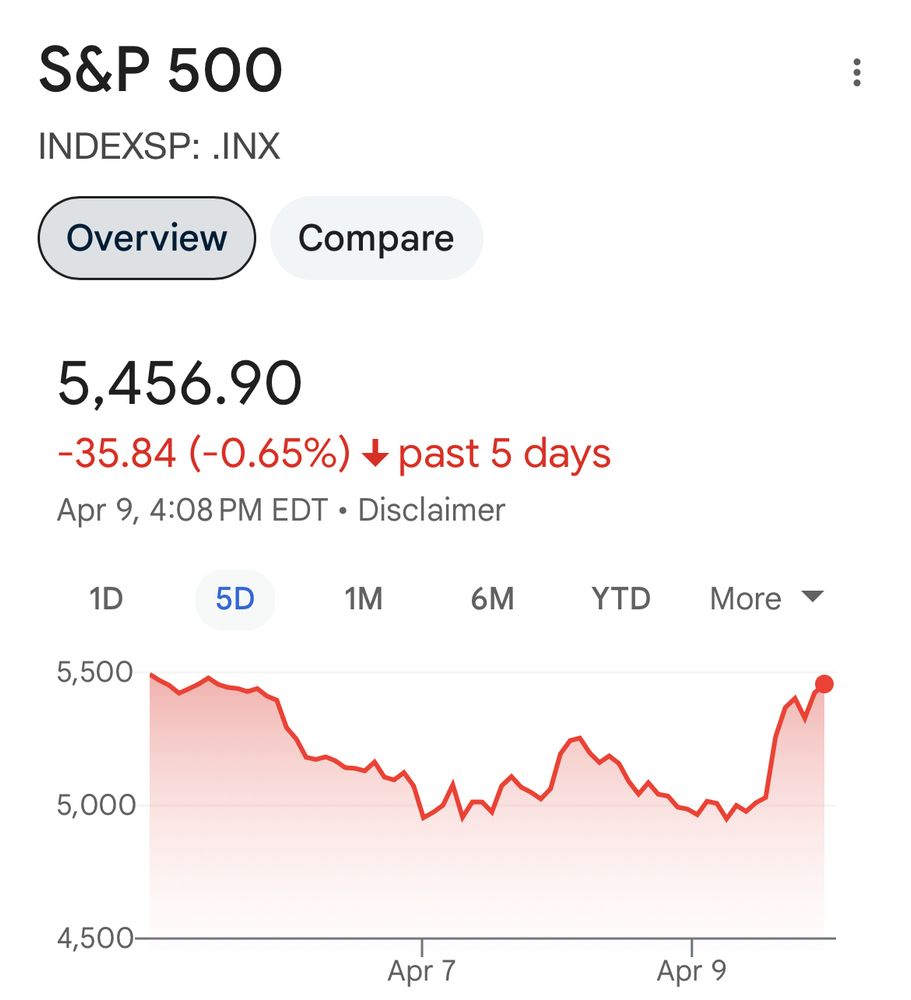
Task: Click the red endpoint dot on chart
Action: [x=823, y=683]
